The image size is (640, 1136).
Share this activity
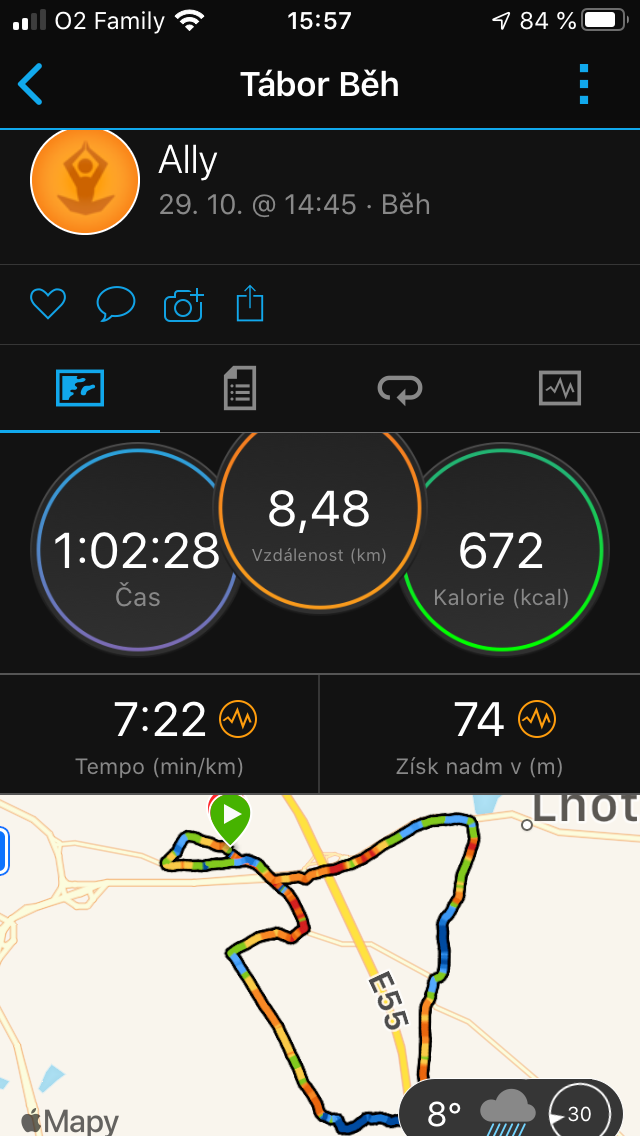click(x=250, y=304)
